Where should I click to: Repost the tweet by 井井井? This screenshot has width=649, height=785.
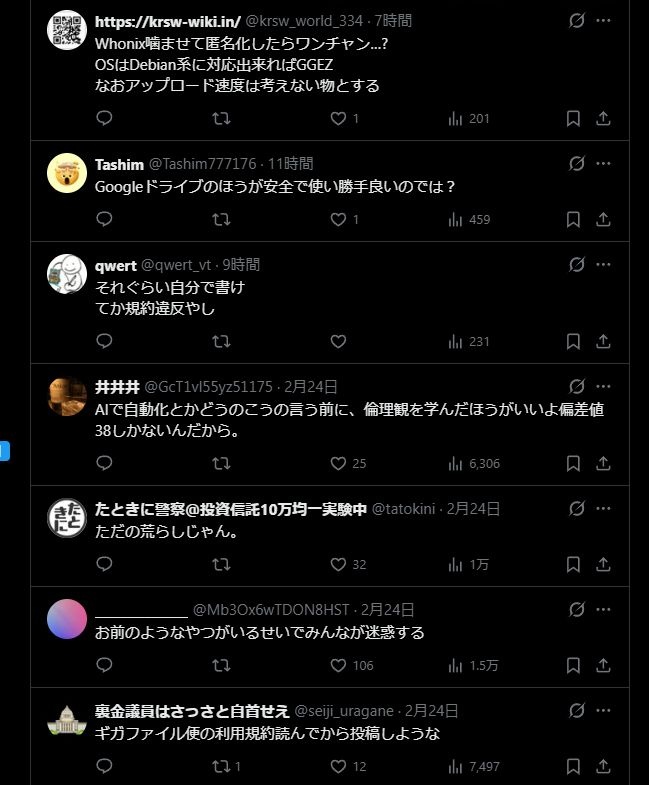[222, 463]
